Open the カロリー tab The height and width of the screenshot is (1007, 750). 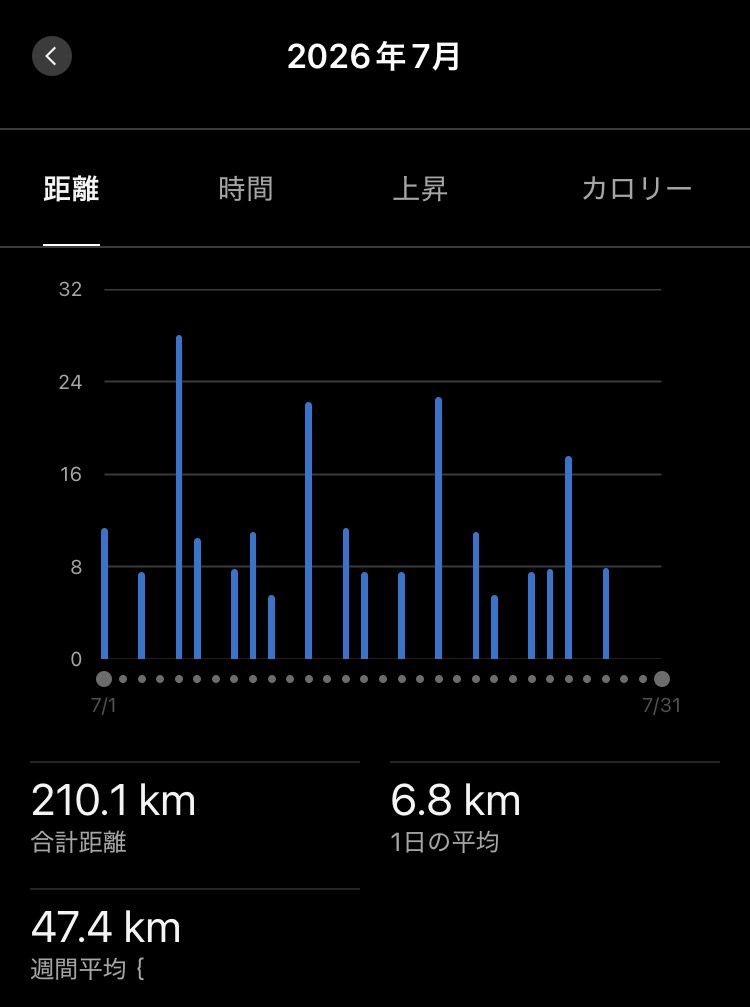point(637,189)
